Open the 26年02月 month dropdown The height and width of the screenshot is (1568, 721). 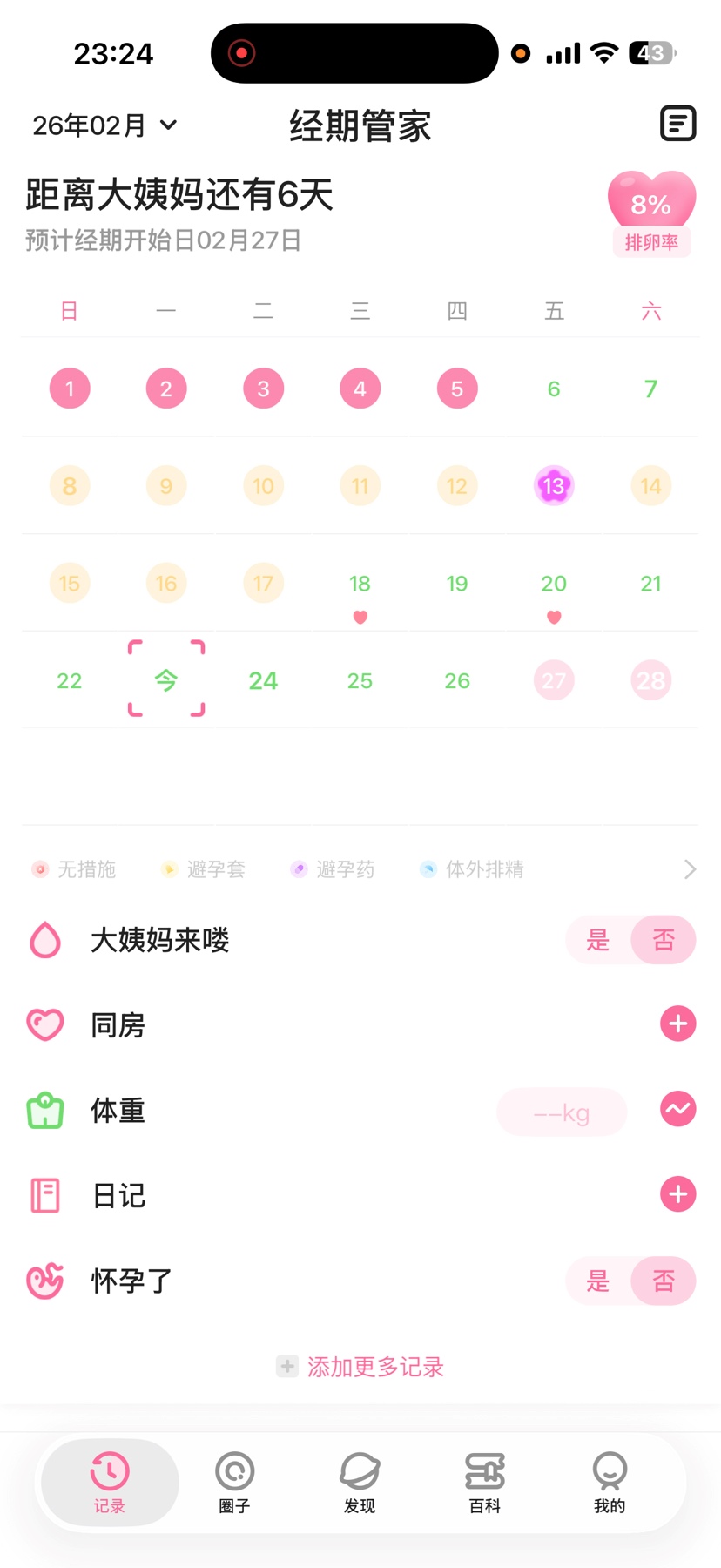point(104,125)
